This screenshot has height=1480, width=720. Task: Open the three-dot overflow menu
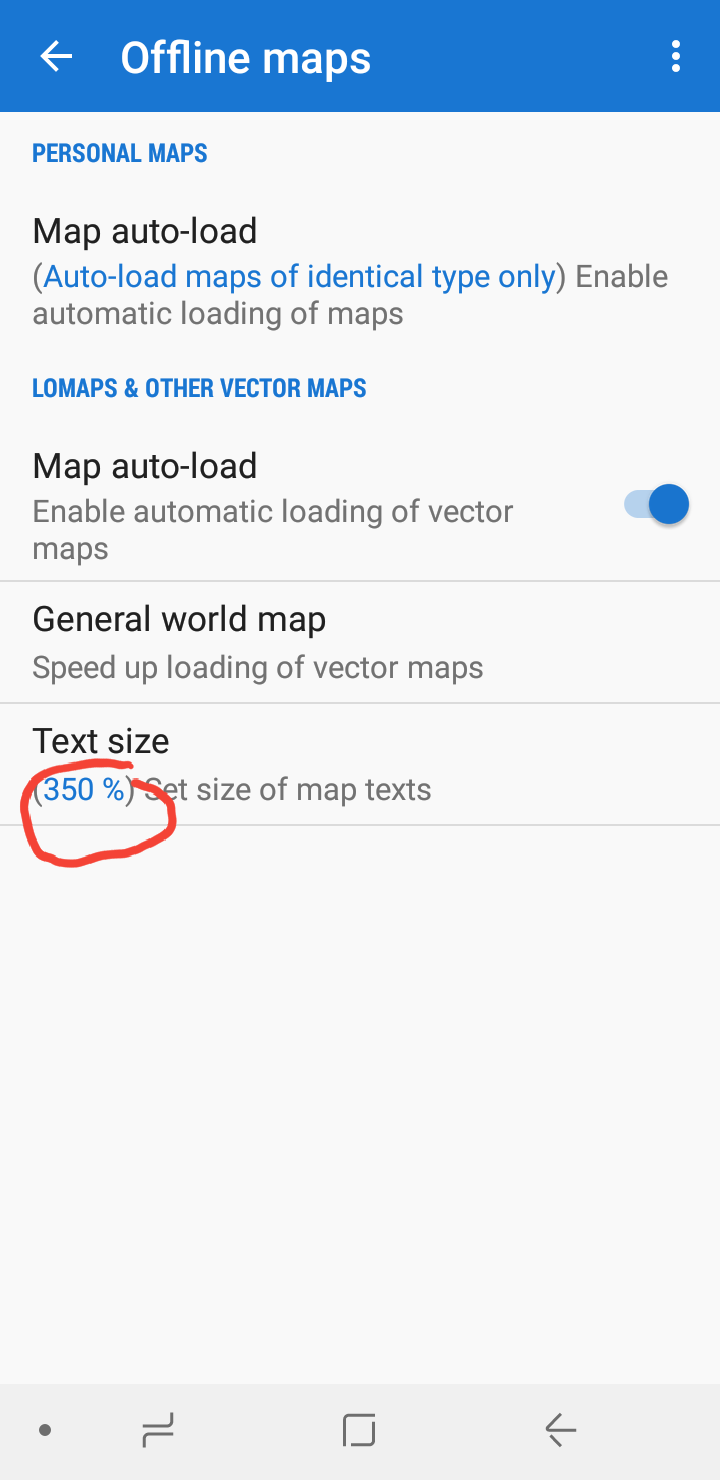tap(676, 57)
